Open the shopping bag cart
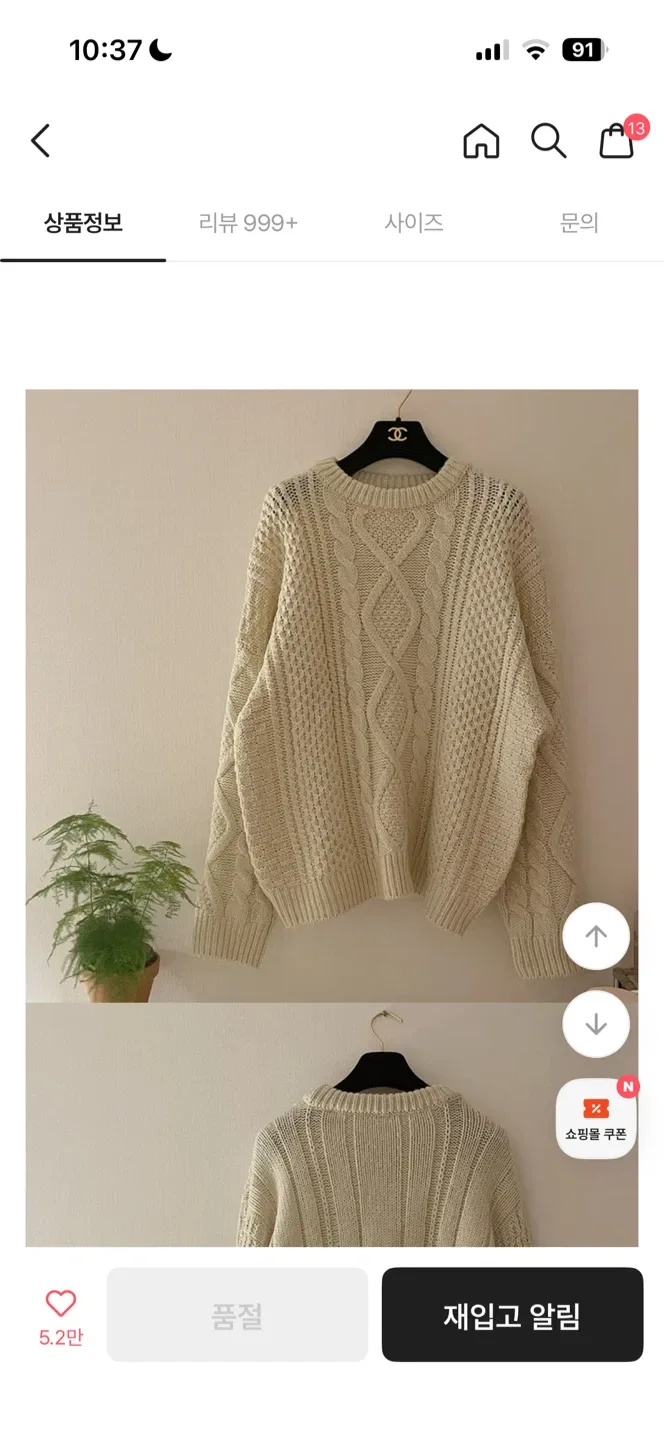The height and width of the screenshot is (1440, 664). point(617,141)
